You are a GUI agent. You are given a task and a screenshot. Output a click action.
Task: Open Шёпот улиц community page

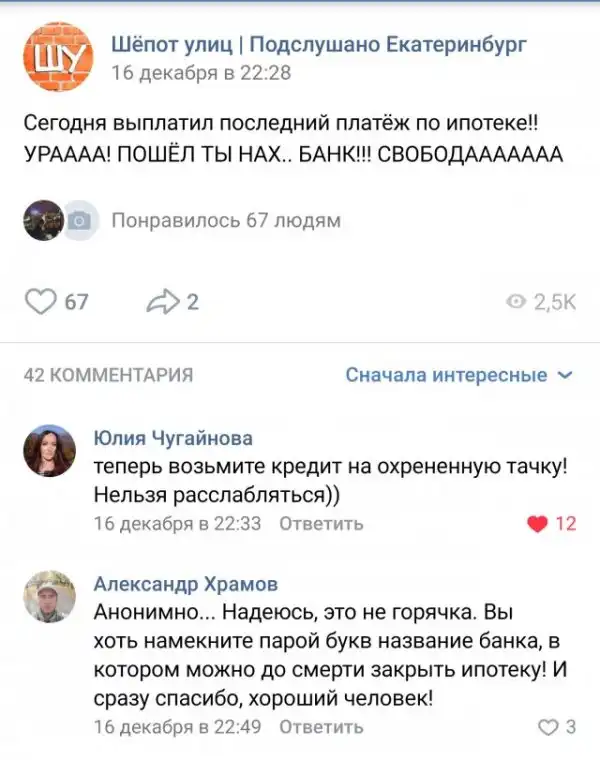click(318, 44)
